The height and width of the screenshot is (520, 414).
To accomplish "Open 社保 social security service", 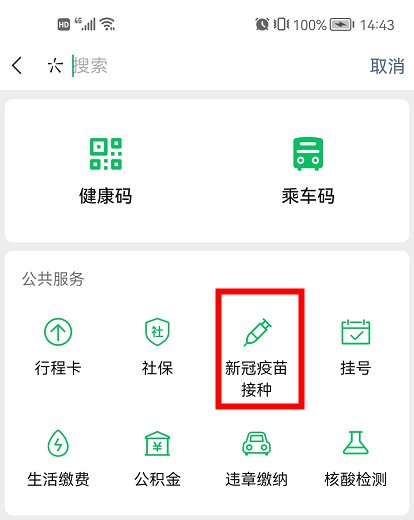I will tap(157, 347).
